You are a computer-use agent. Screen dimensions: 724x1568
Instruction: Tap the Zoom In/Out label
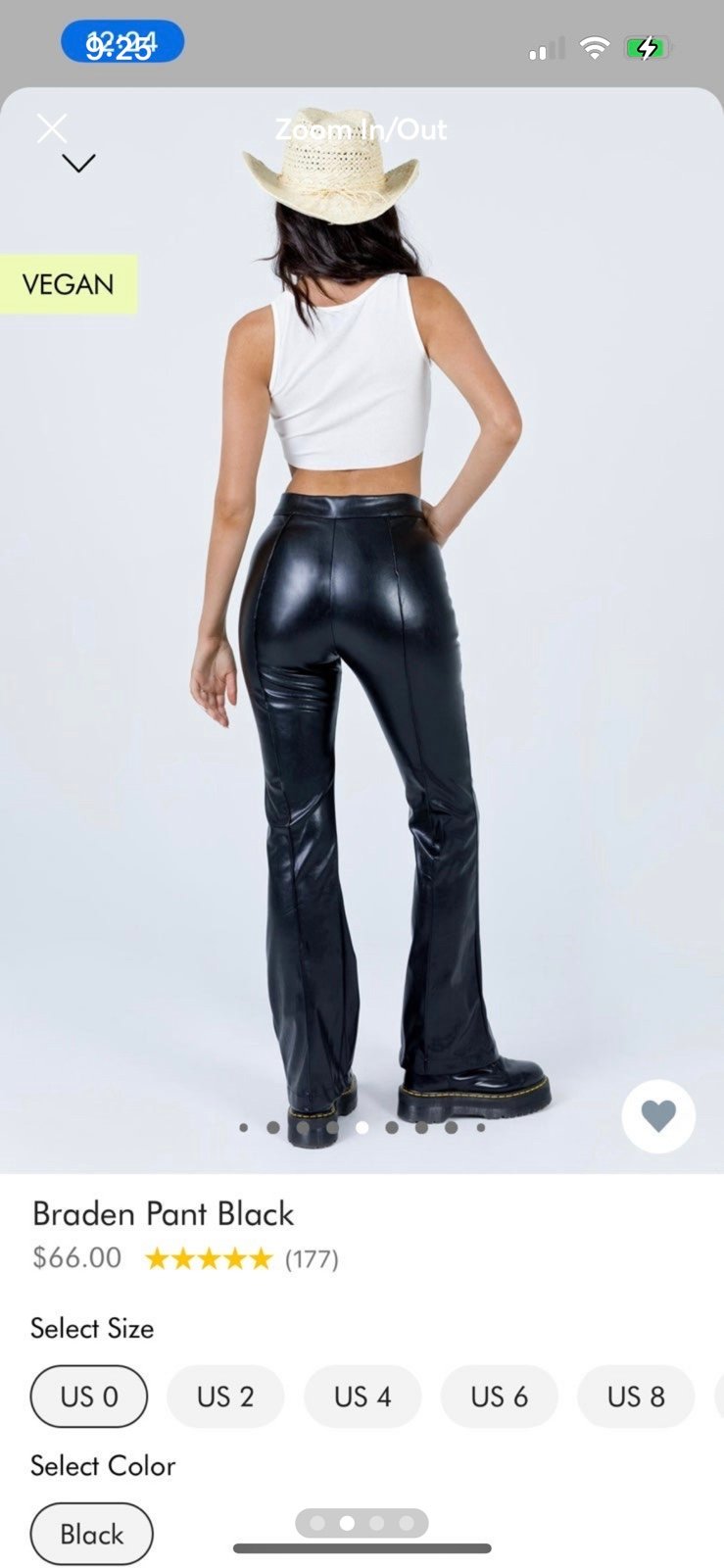click(x=361, y=129)
